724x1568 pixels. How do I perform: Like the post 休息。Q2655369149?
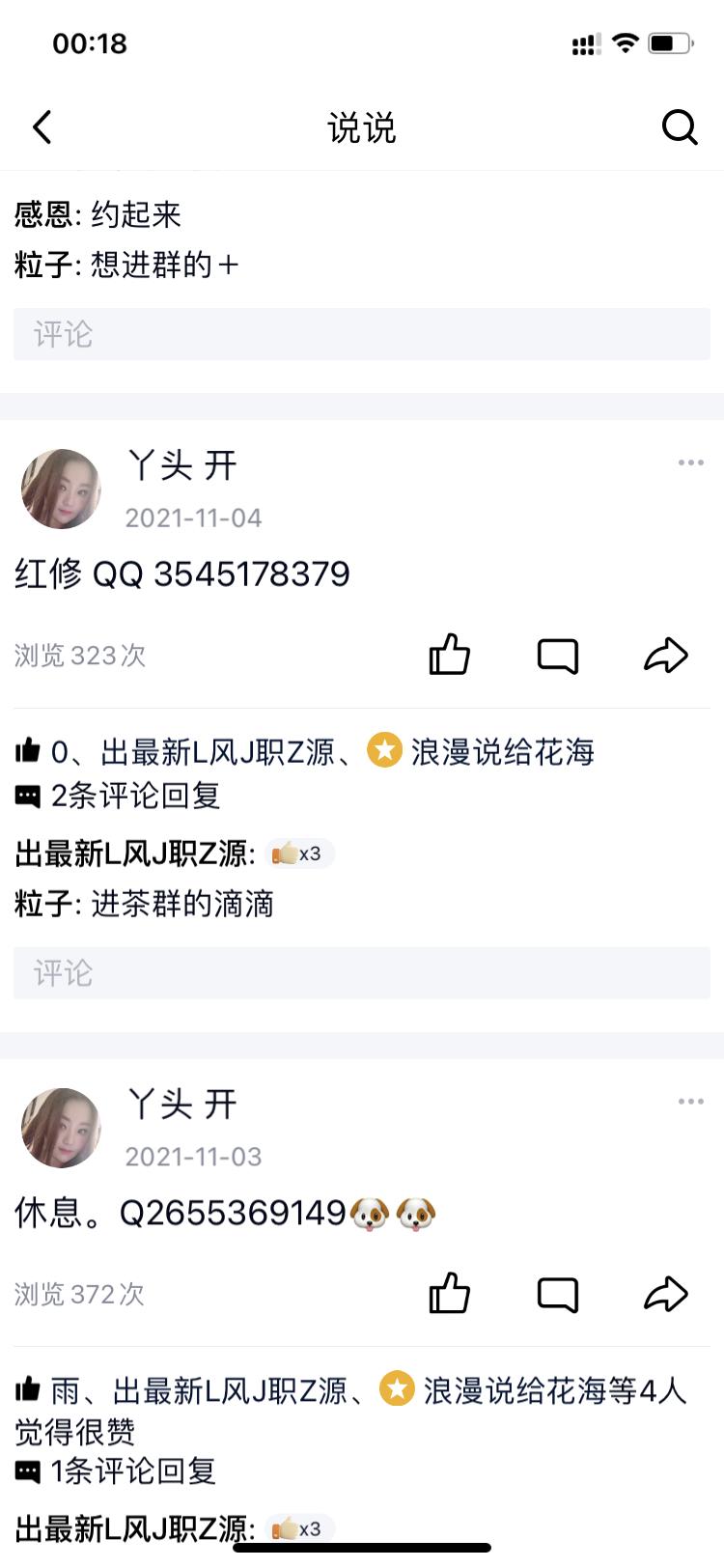coord(449,1293)
